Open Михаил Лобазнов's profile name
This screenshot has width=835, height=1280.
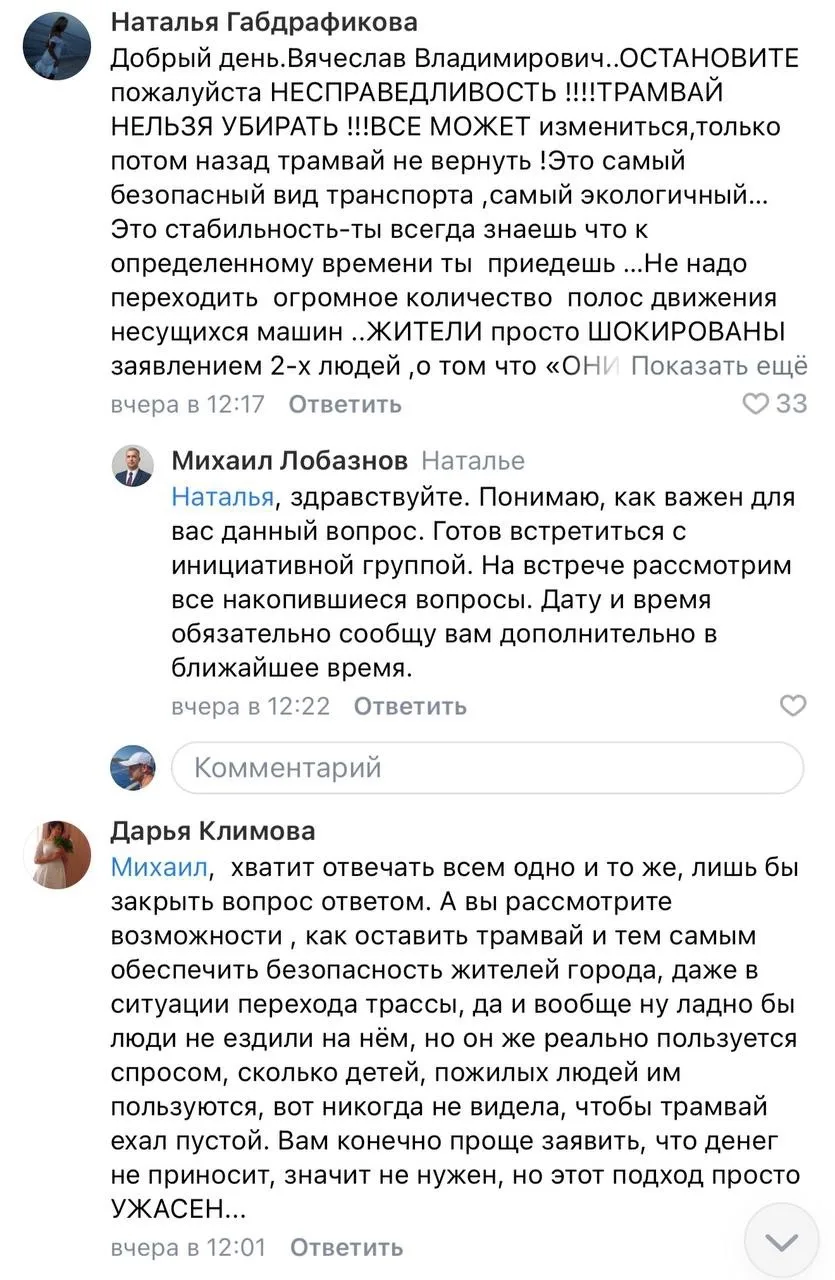coord(290,461)
